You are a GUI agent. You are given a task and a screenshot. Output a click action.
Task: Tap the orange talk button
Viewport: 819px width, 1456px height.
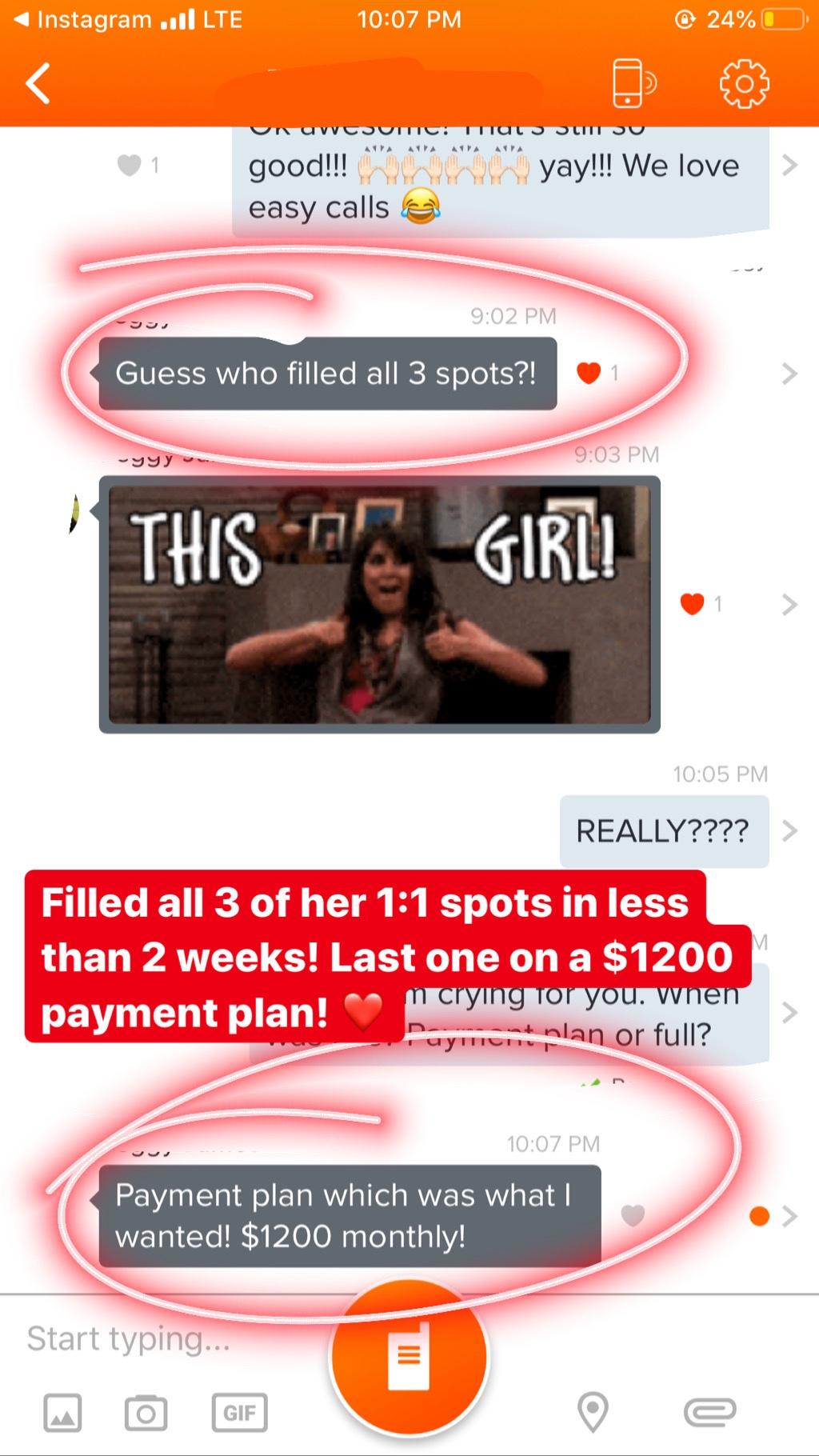pos(409,1356)
